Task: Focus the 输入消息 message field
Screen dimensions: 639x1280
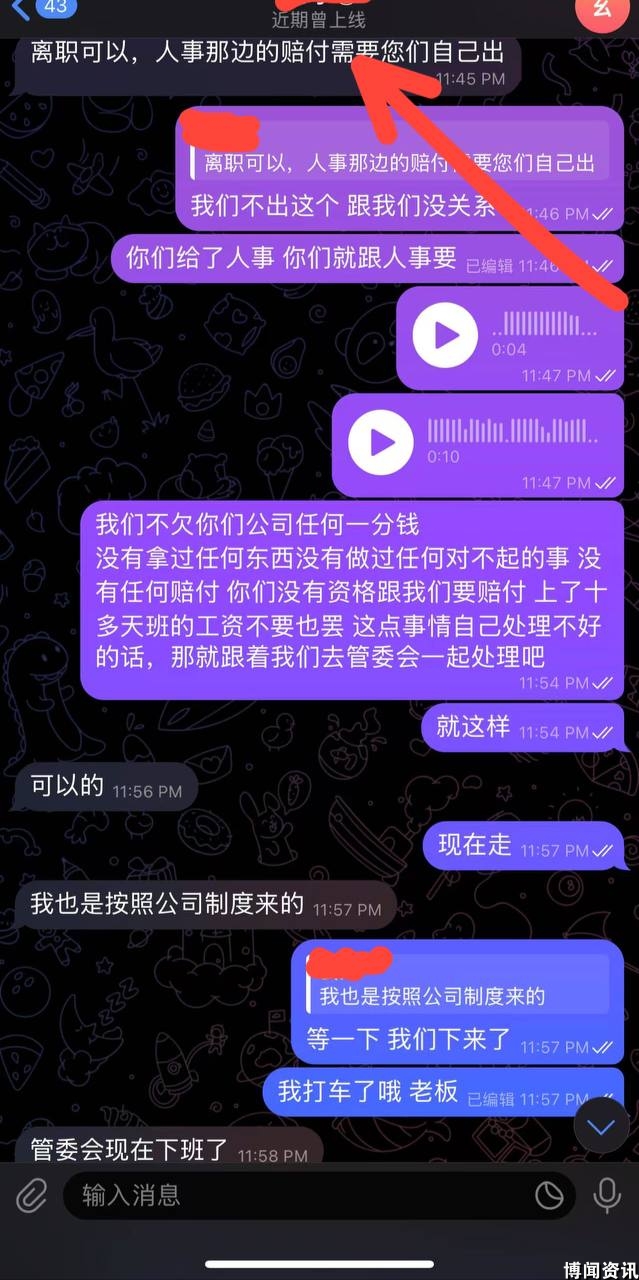Action: pos(290,1194)
